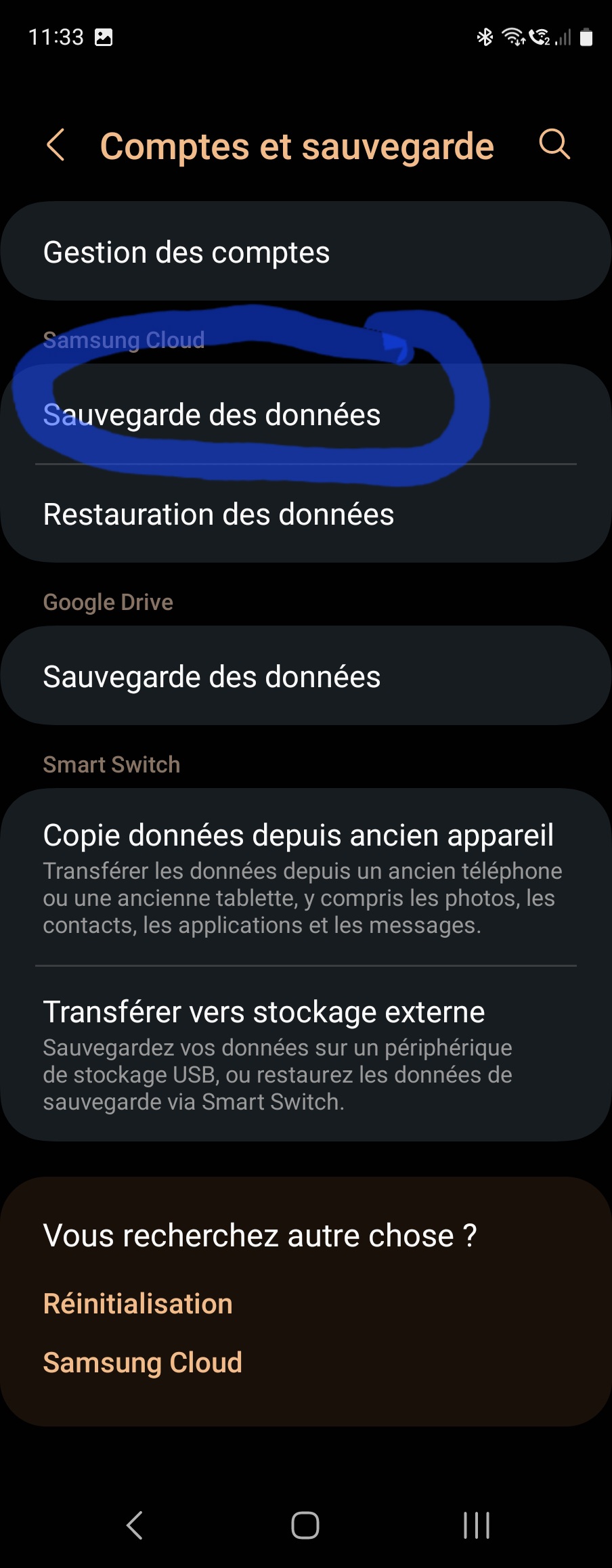Viewport: 612px width, 1568px height.
Task: Open the Samsung Cloud suggestion link
Action: click(x=143, y=1362)
